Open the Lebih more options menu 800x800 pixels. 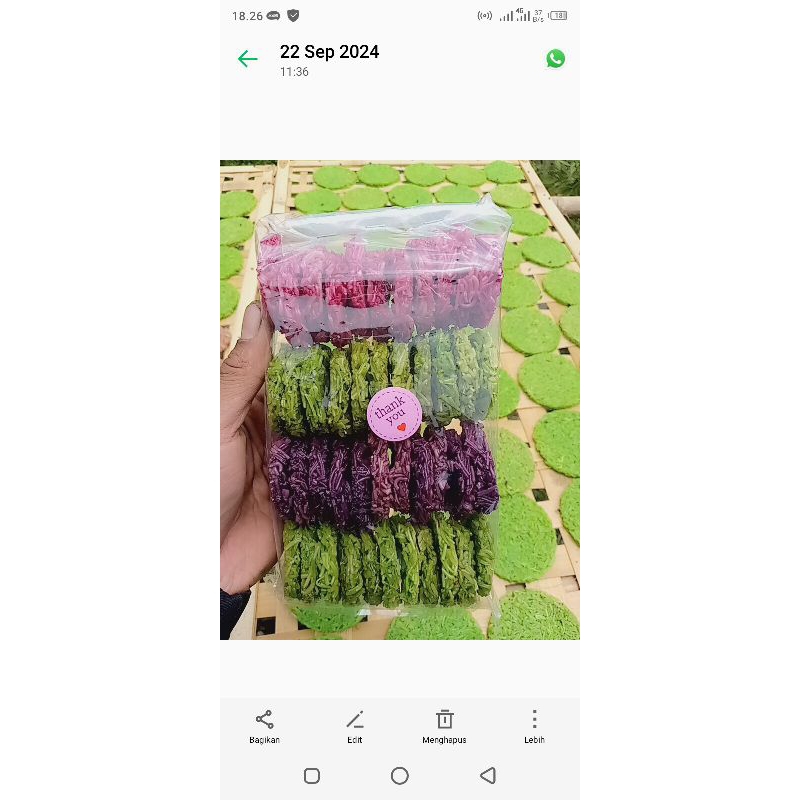tap(534, 726)
